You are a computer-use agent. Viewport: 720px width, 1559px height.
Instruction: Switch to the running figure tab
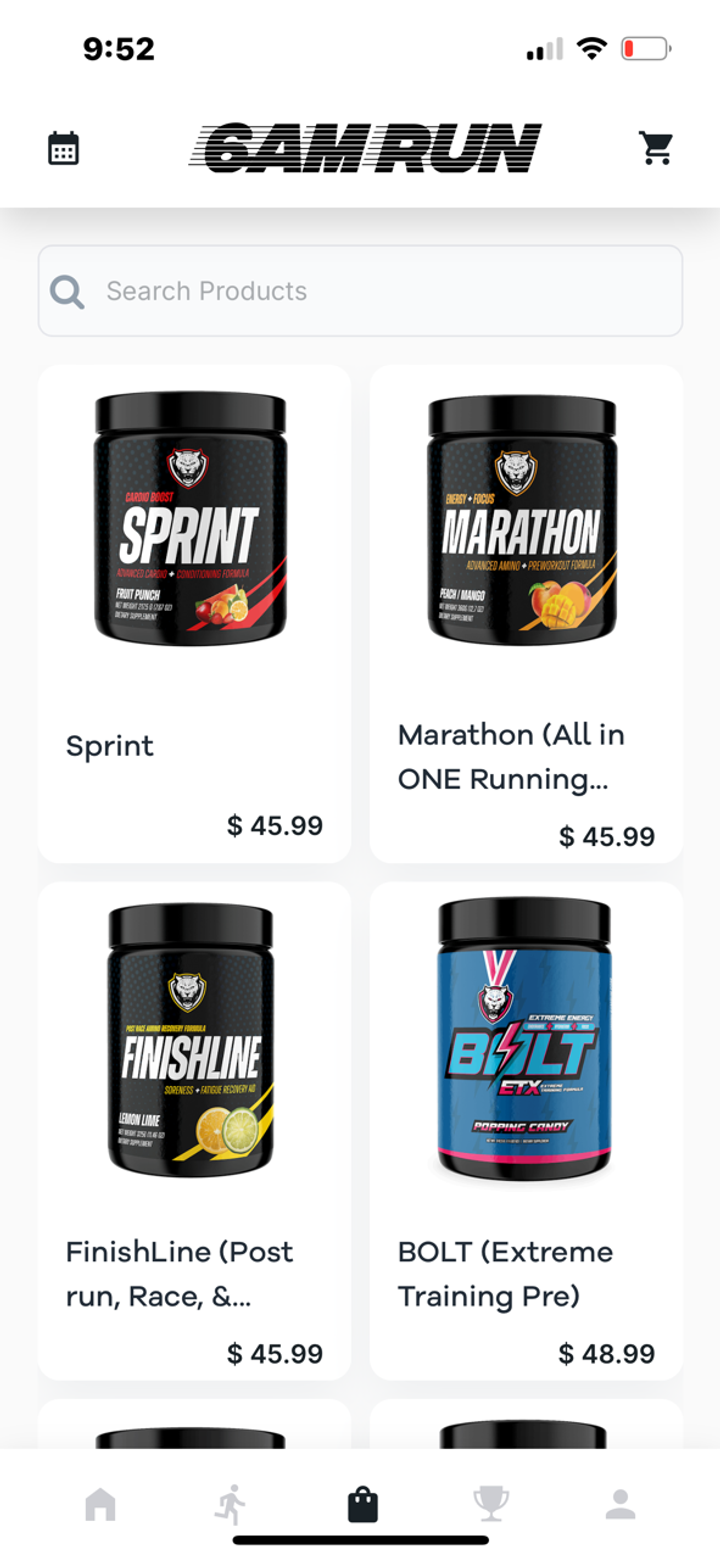231,1503
